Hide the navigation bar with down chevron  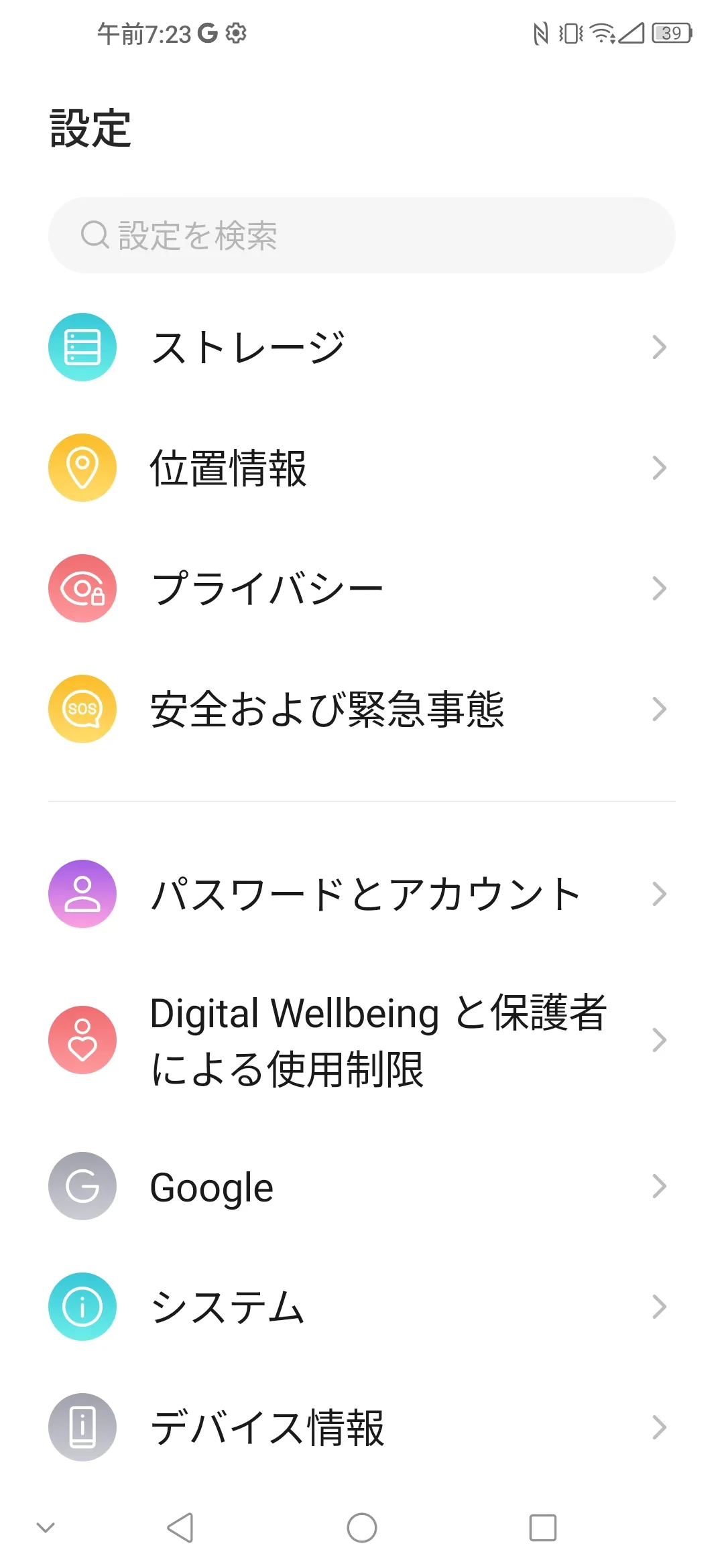tap(46, 1528)
